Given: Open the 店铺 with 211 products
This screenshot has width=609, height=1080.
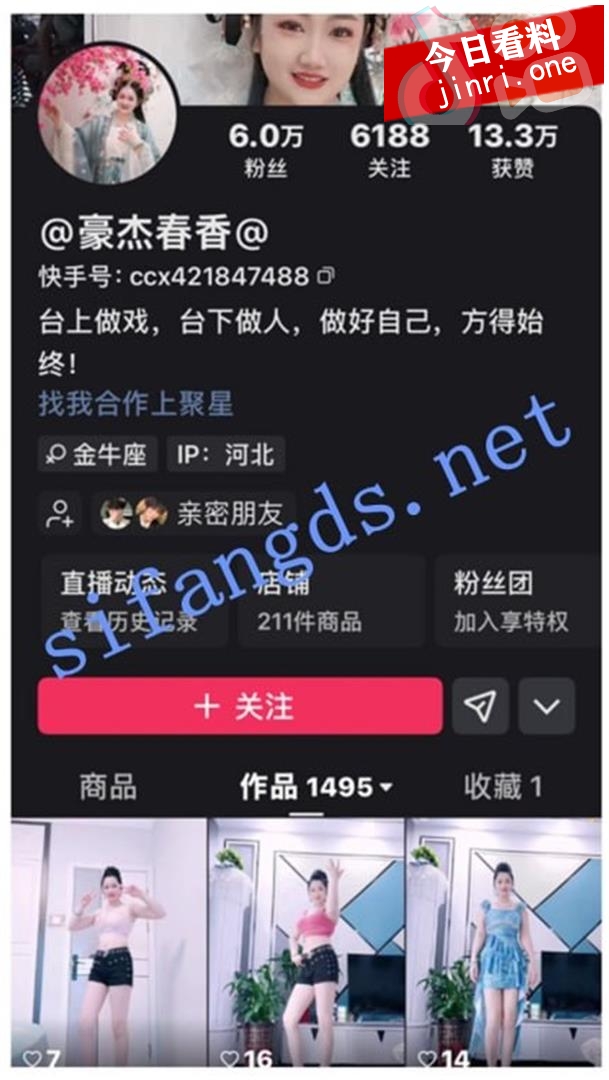Looking at the screenshot, I should click(x=330, y=601).
